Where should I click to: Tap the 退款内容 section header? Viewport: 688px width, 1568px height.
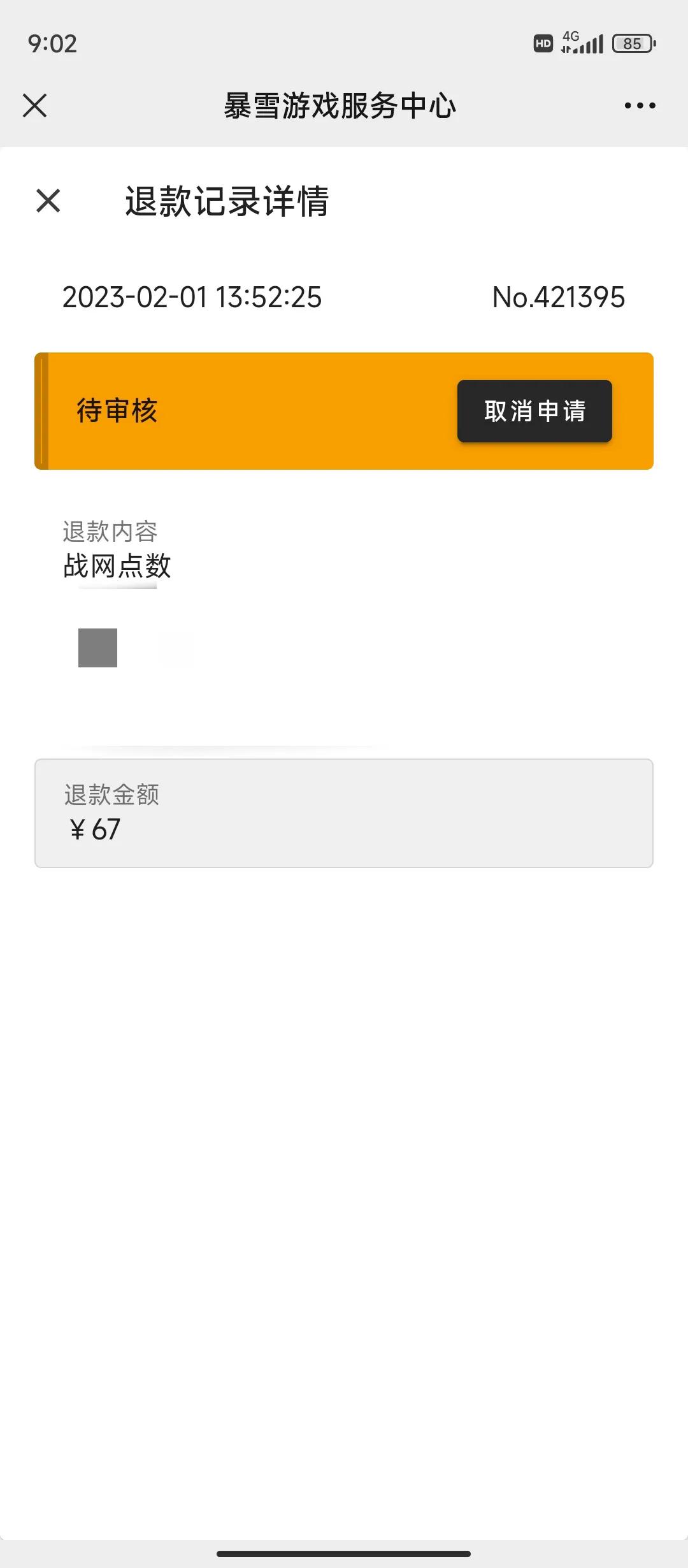[110, 531]
